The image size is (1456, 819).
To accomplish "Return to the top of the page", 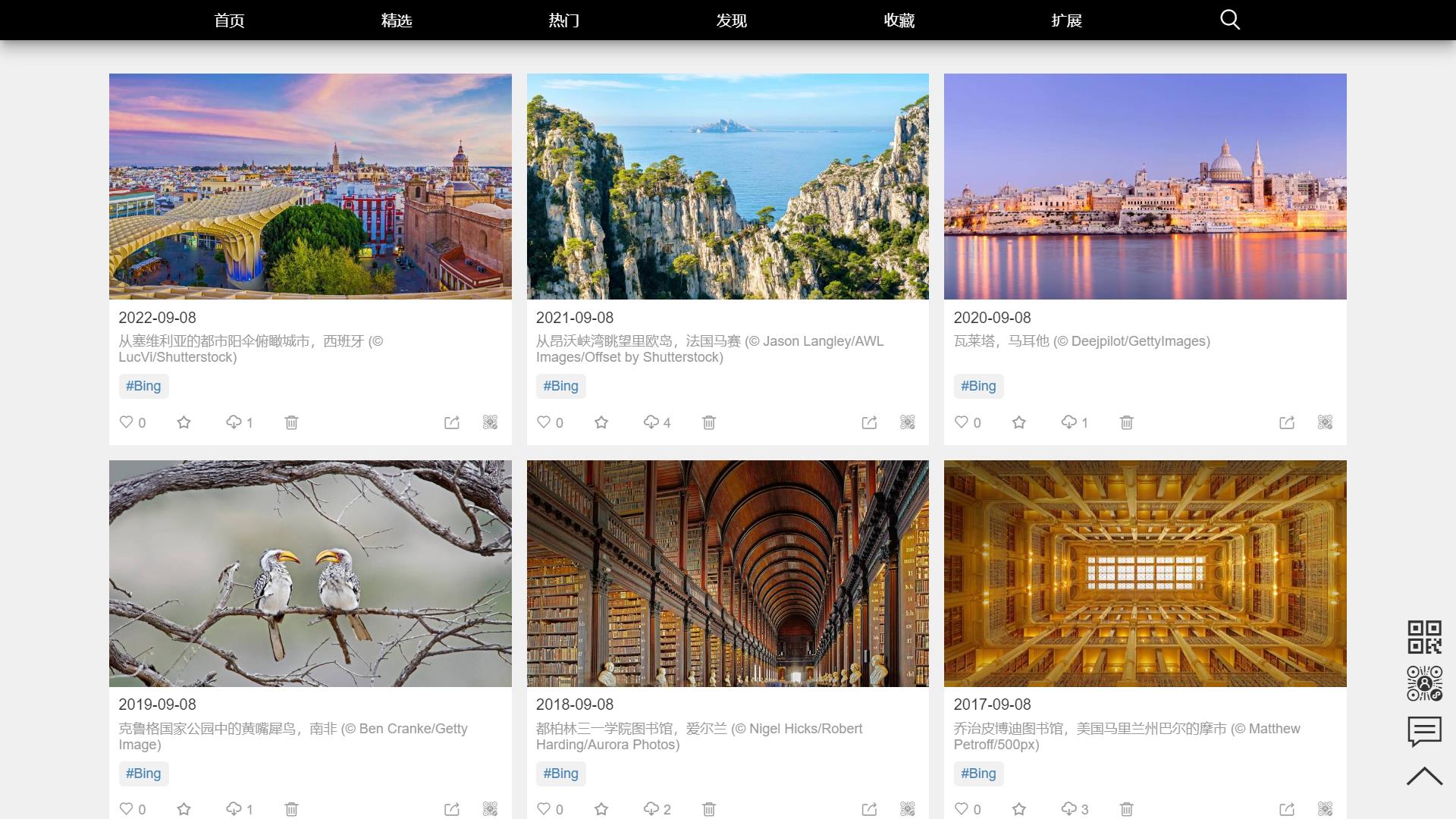I will pyautogui.click(x=1424, y=776).
